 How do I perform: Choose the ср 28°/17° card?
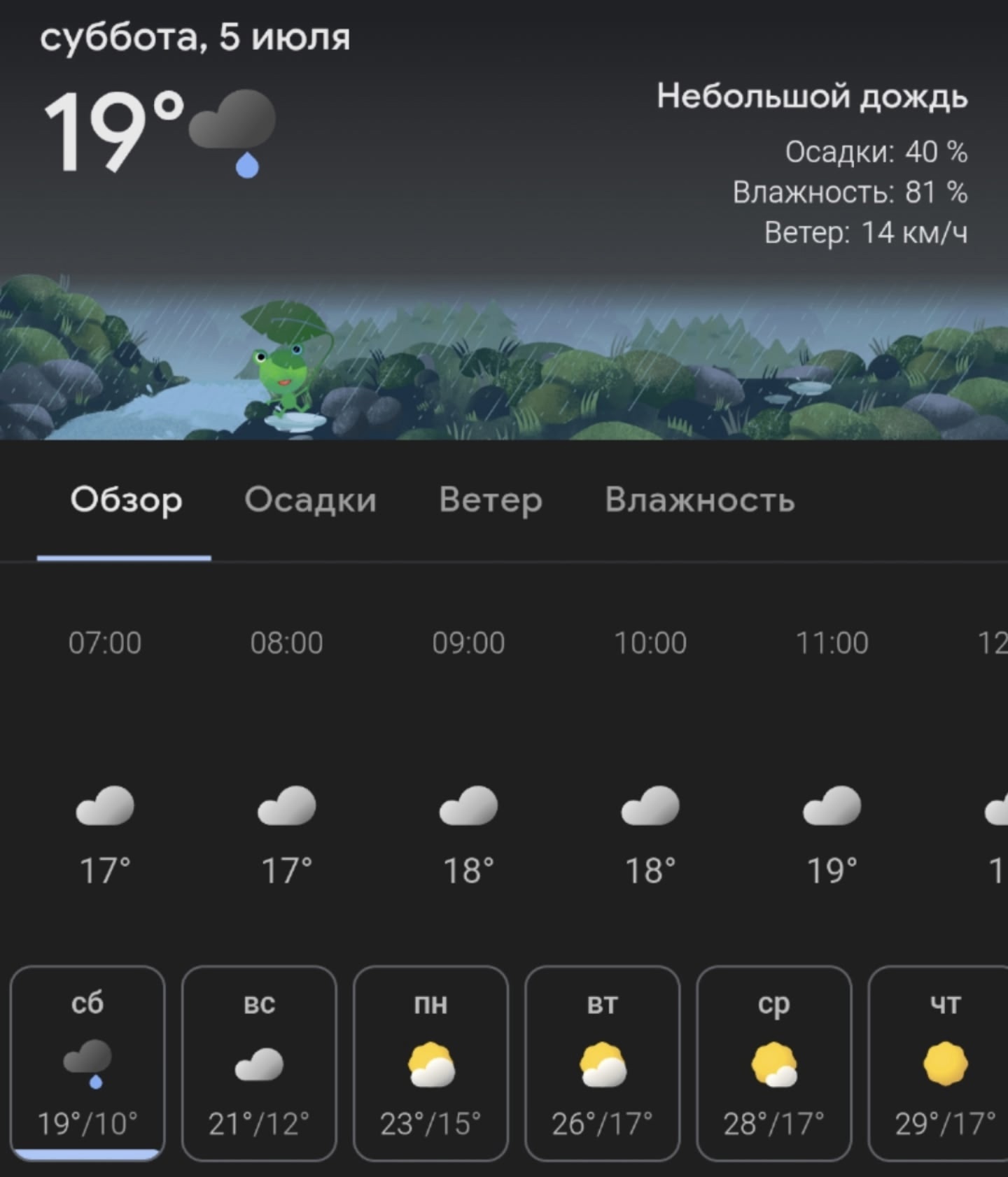point(773,1062)
